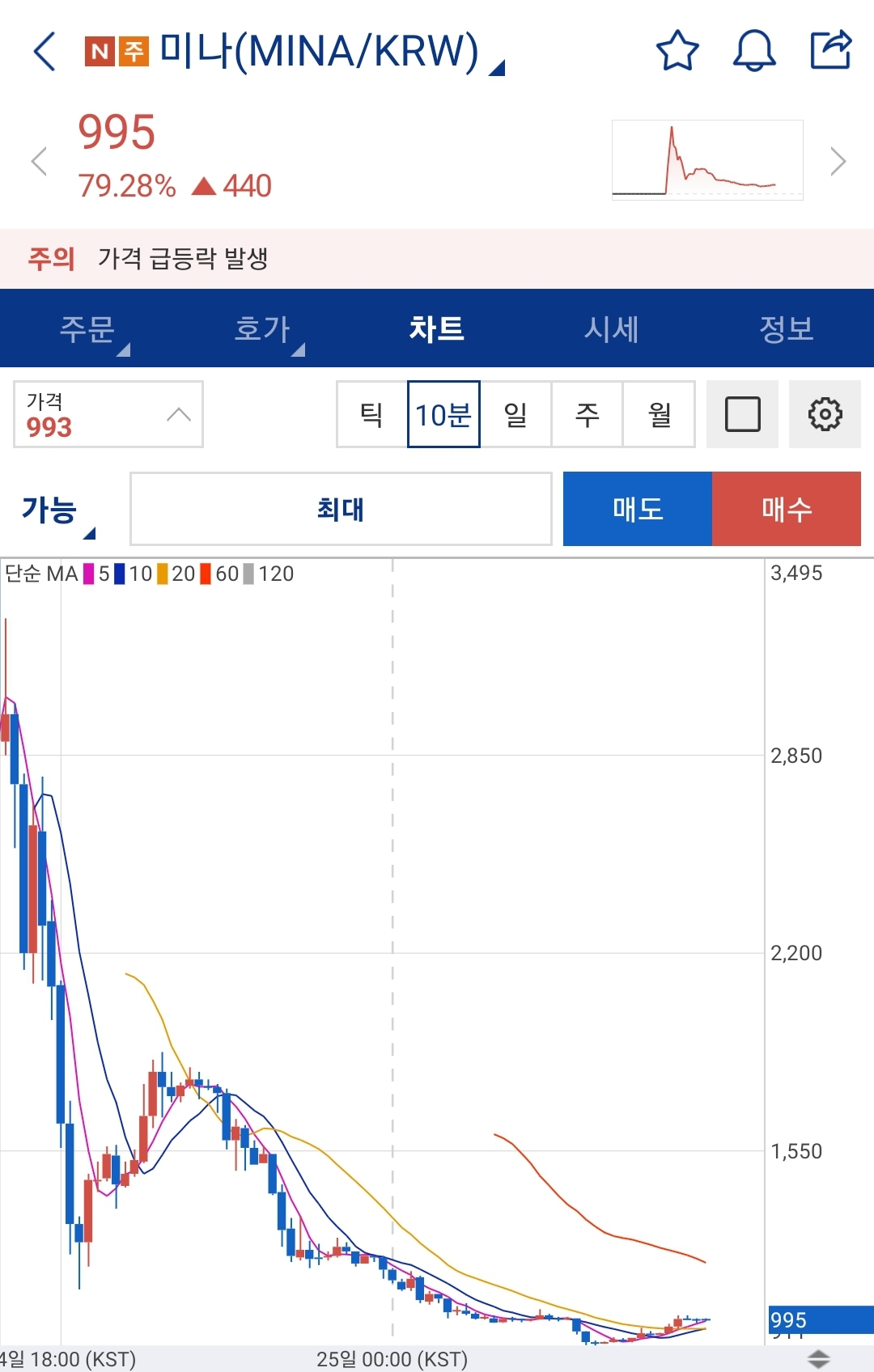874x1372 pixels.
Task: Select 틱 chart interval
Action: [371, 414]
